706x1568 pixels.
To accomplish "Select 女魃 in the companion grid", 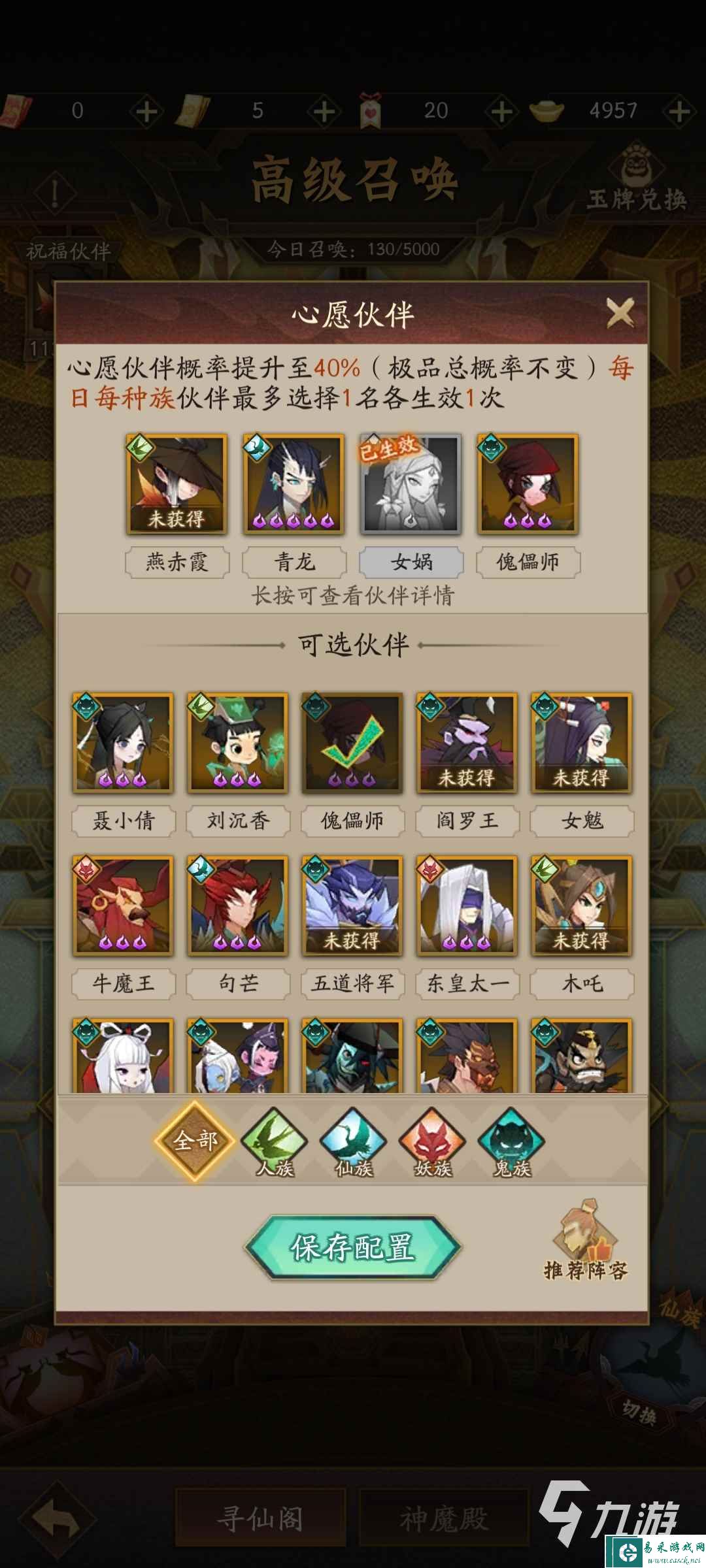I will point(581,743).
